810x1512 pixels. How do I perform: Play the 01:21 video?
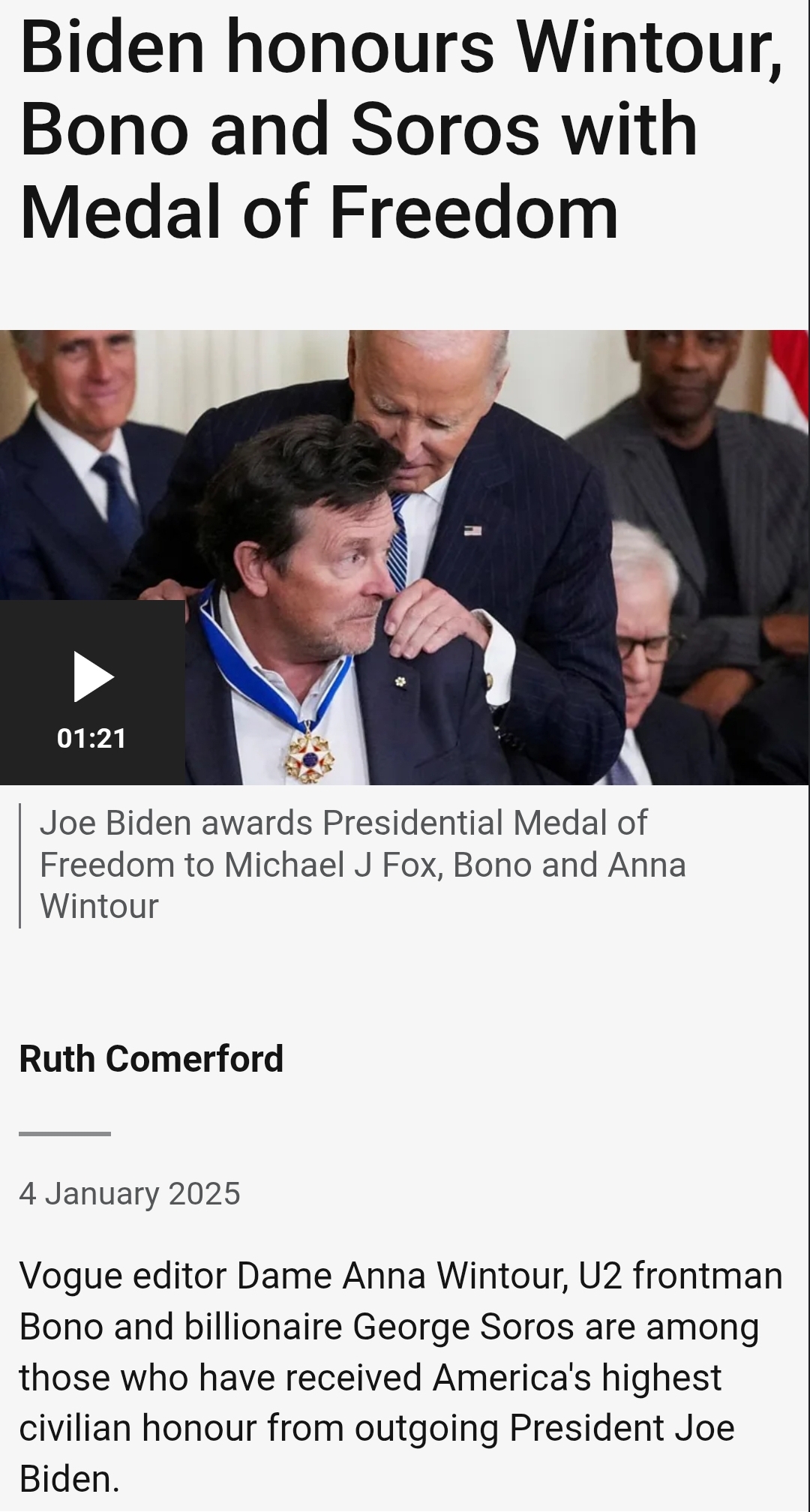click(x=92, y=692)
